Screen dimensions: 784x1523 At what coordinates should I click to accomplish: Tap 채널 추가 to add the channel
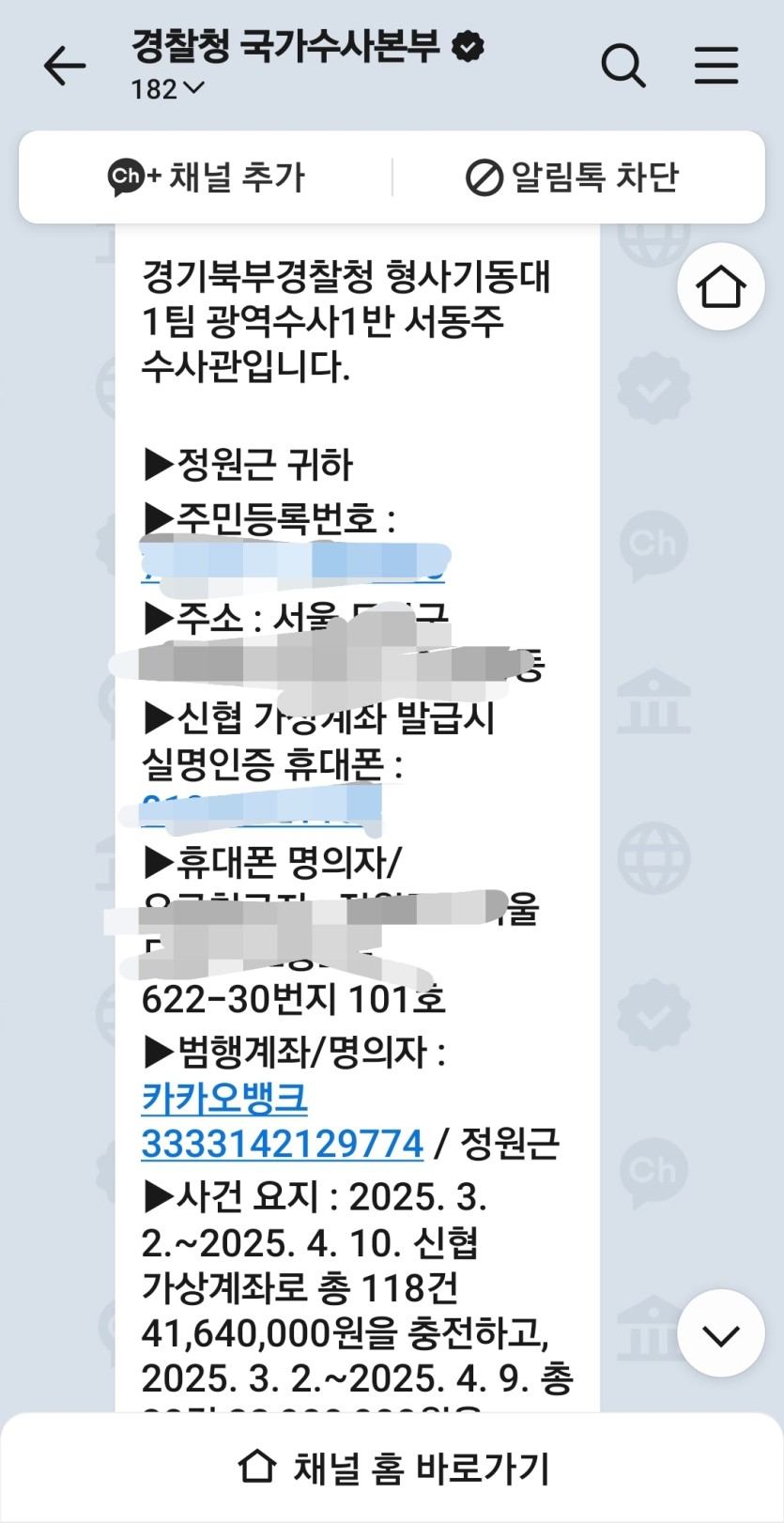(x=207, y=177)
